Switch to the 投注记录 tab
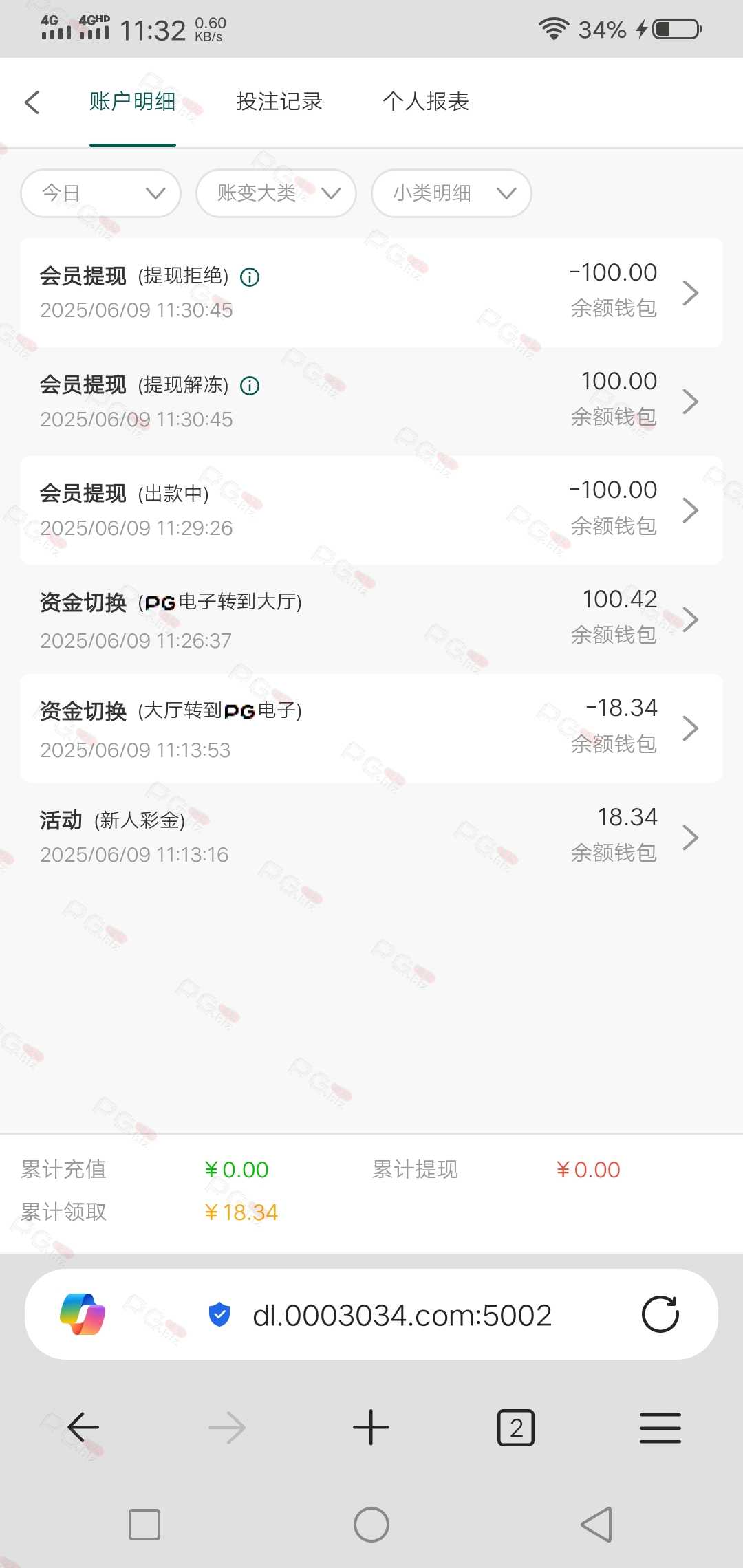The image size is (743, 1568). [279, 102]
